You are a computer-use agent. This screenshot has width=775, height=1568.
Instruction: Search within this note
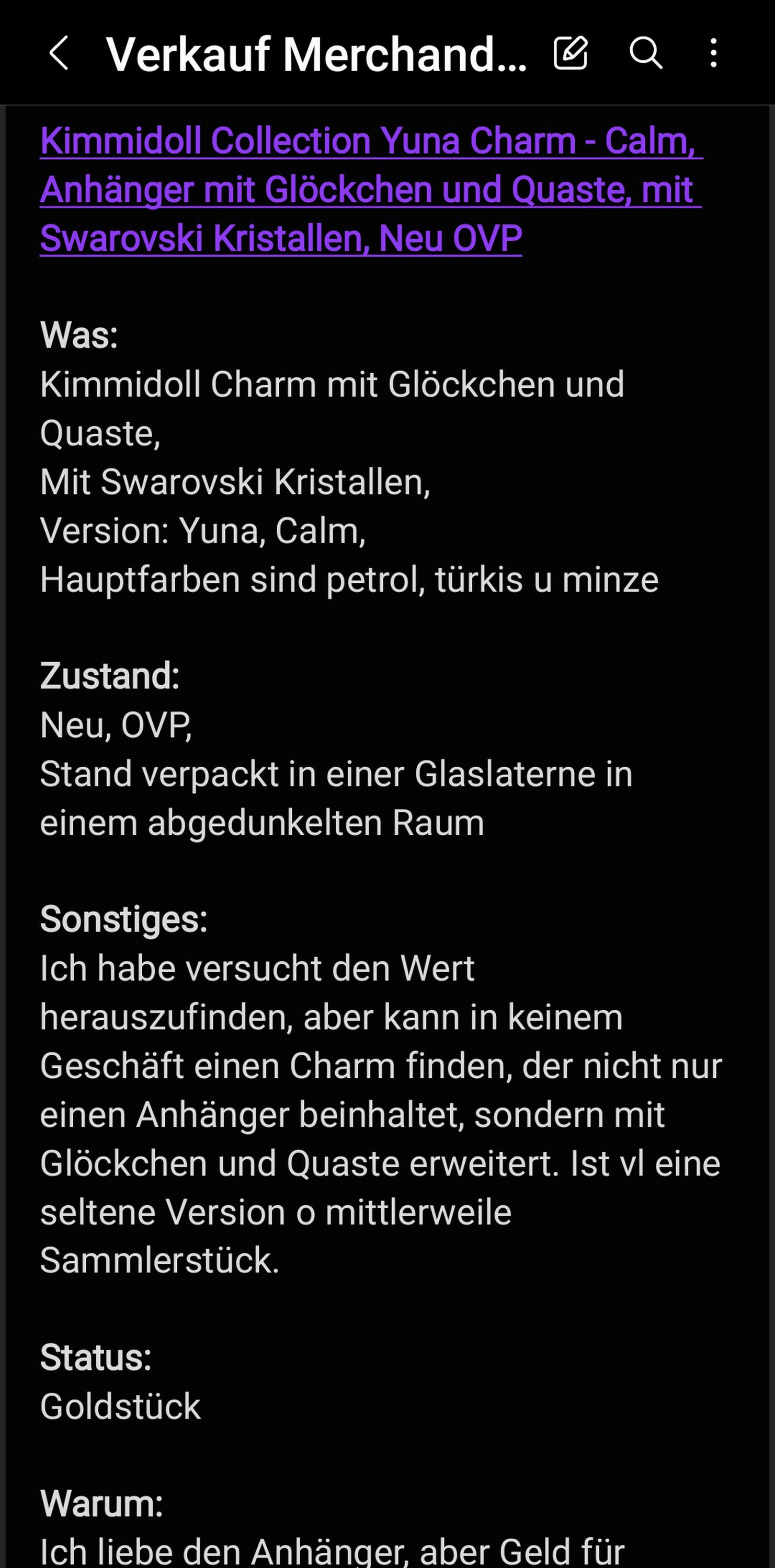[x=645, y=53]
